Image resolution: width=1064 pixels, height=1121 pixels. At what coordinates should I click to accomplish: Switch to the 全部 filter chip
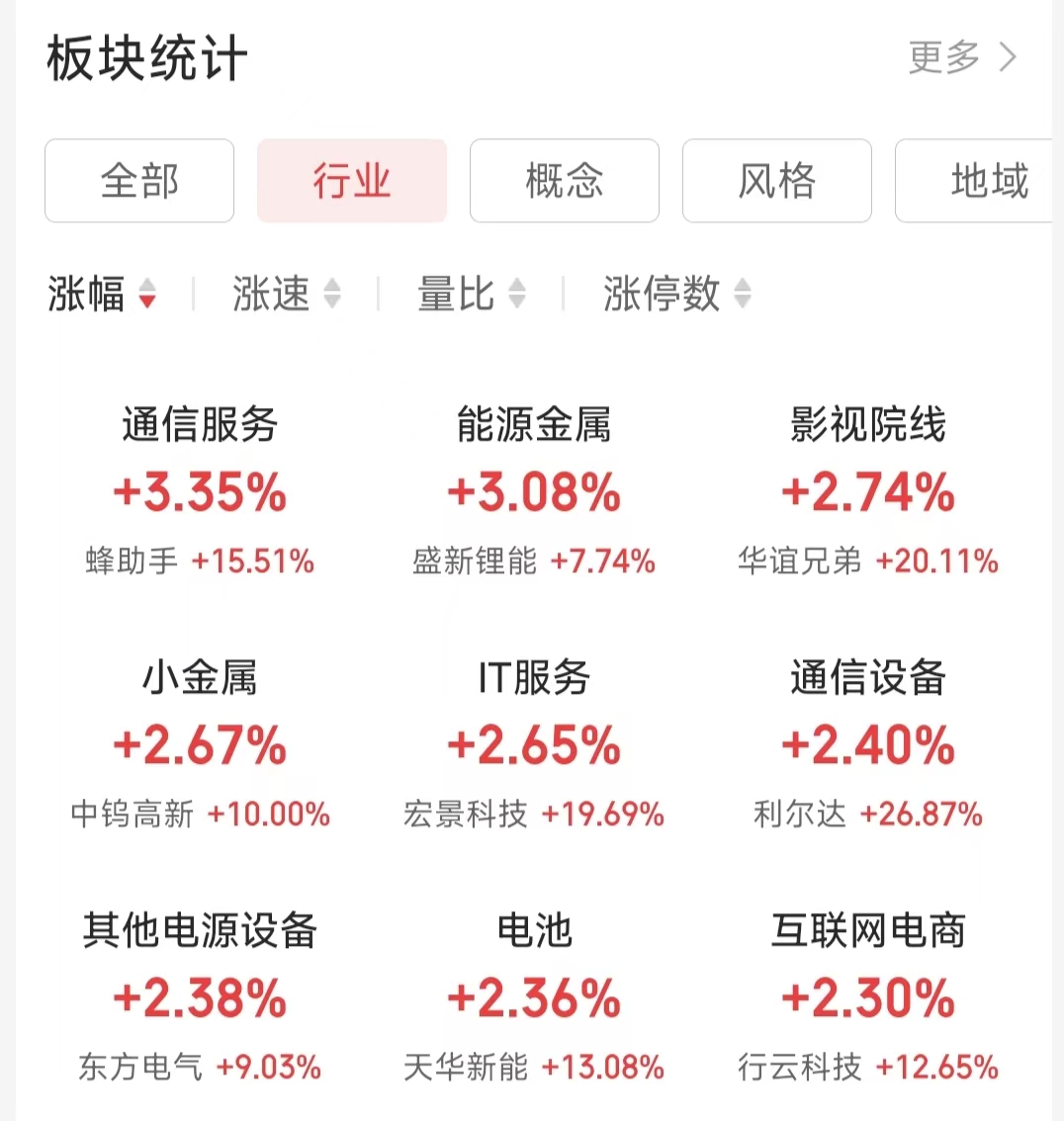pos(139,181)
